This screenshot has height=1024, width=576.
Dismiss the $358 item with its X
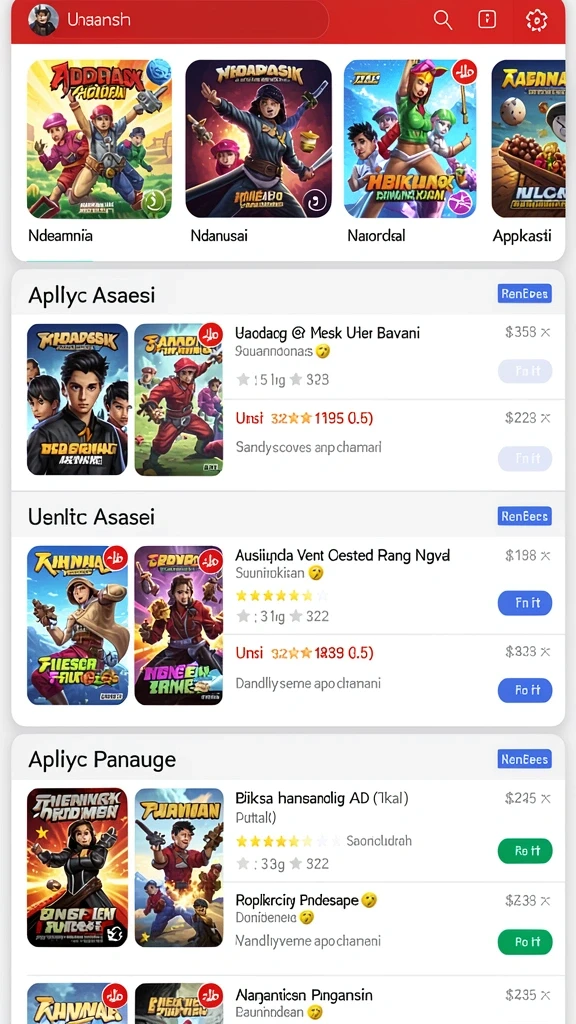pyautogui.click(x=545, y=332)
